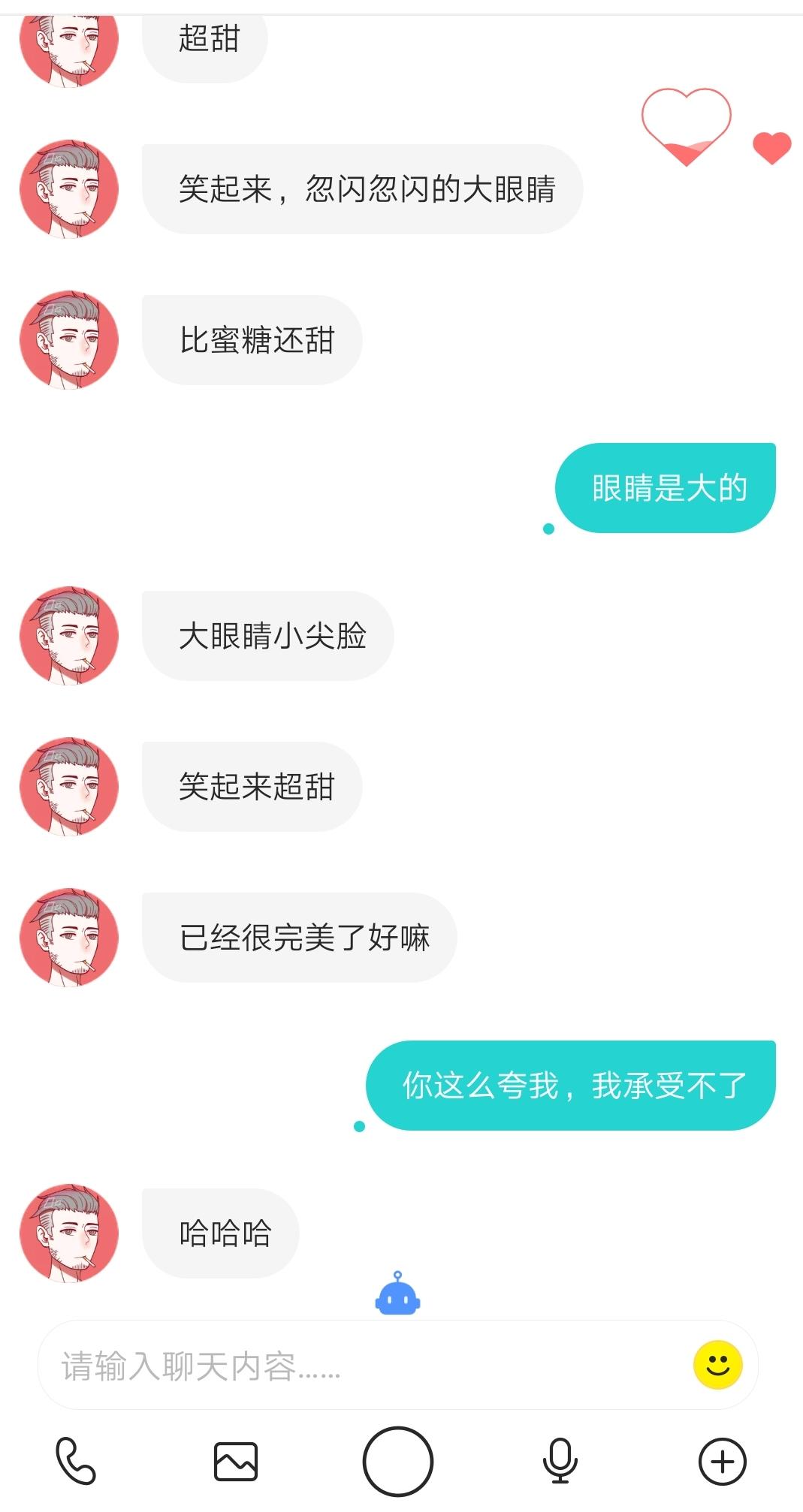The image size is (803, 1512).
Task: Open avatar beside 哈哈哈 message
Action: click(x=69, y=1233)
